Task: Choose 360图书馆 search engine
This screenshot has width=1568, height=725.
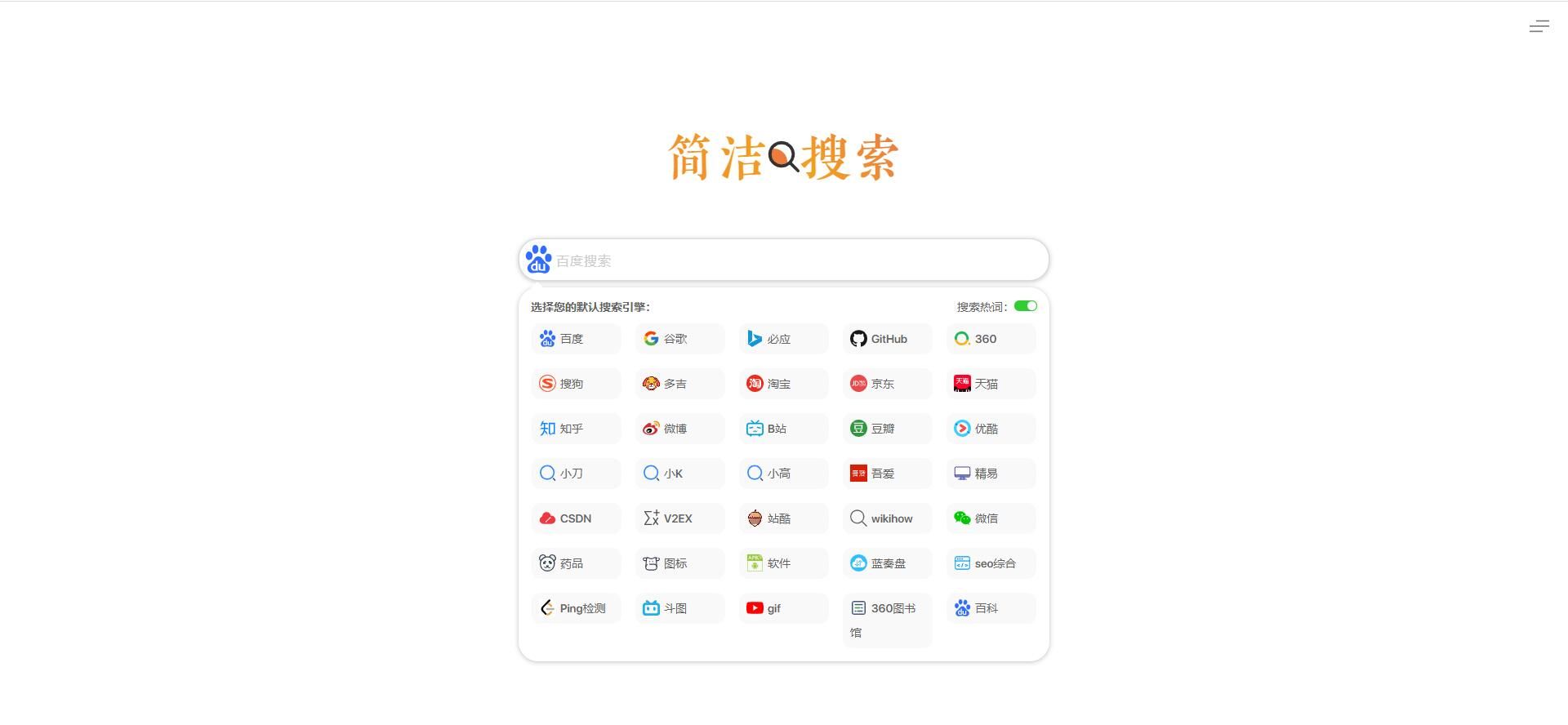Action: tap(887, 619)
